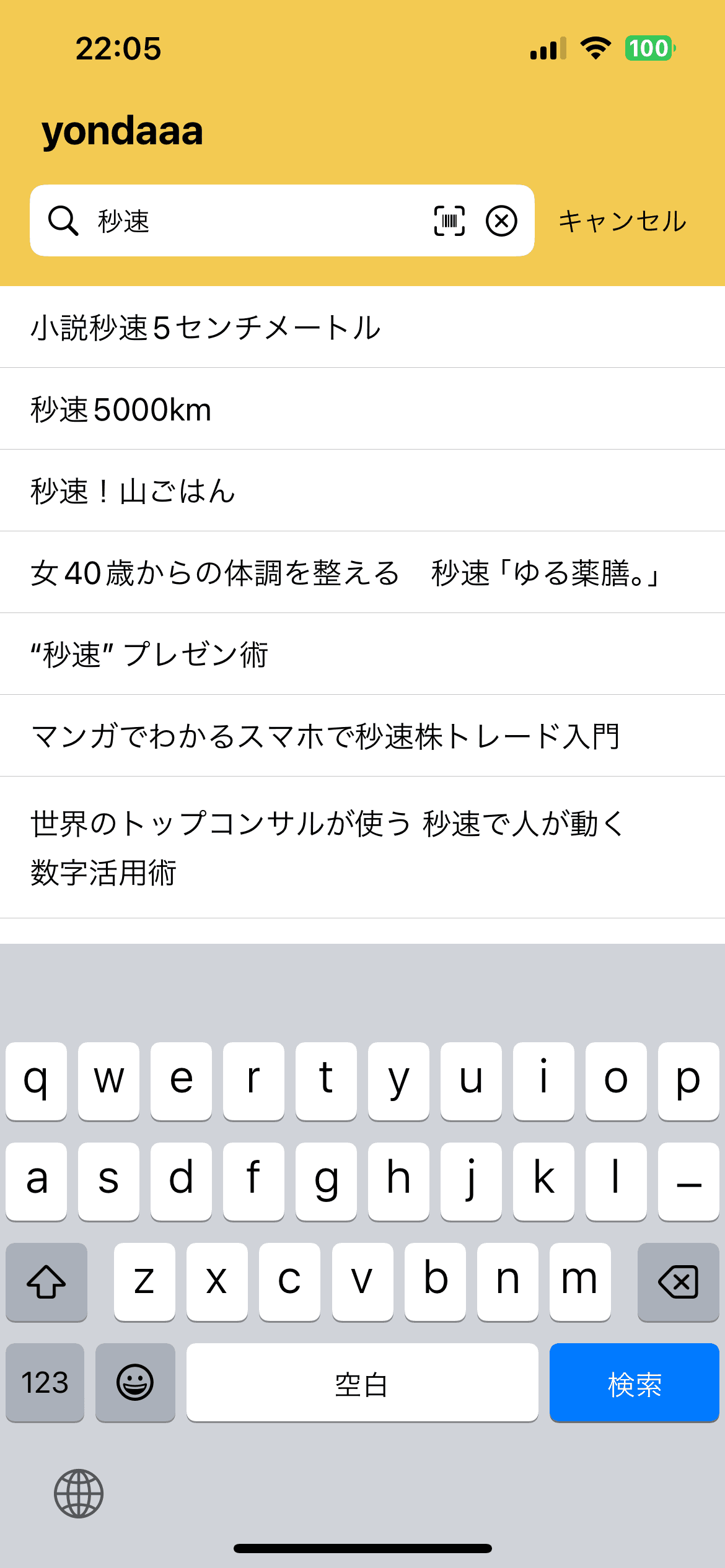This screenshot has width=725, height=1568.
Task: Clear the search text
Action: tap(501, 221)
